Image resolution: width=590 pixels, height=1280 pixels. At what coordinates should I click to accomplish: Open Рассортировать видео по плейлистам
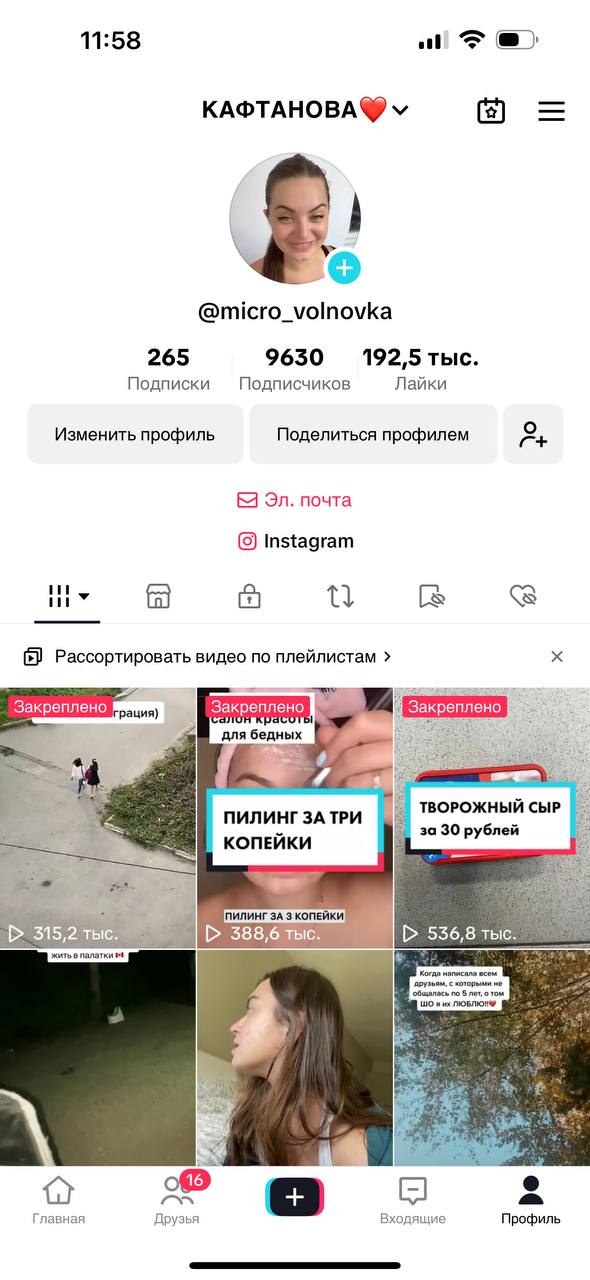[x=207, y=657]
